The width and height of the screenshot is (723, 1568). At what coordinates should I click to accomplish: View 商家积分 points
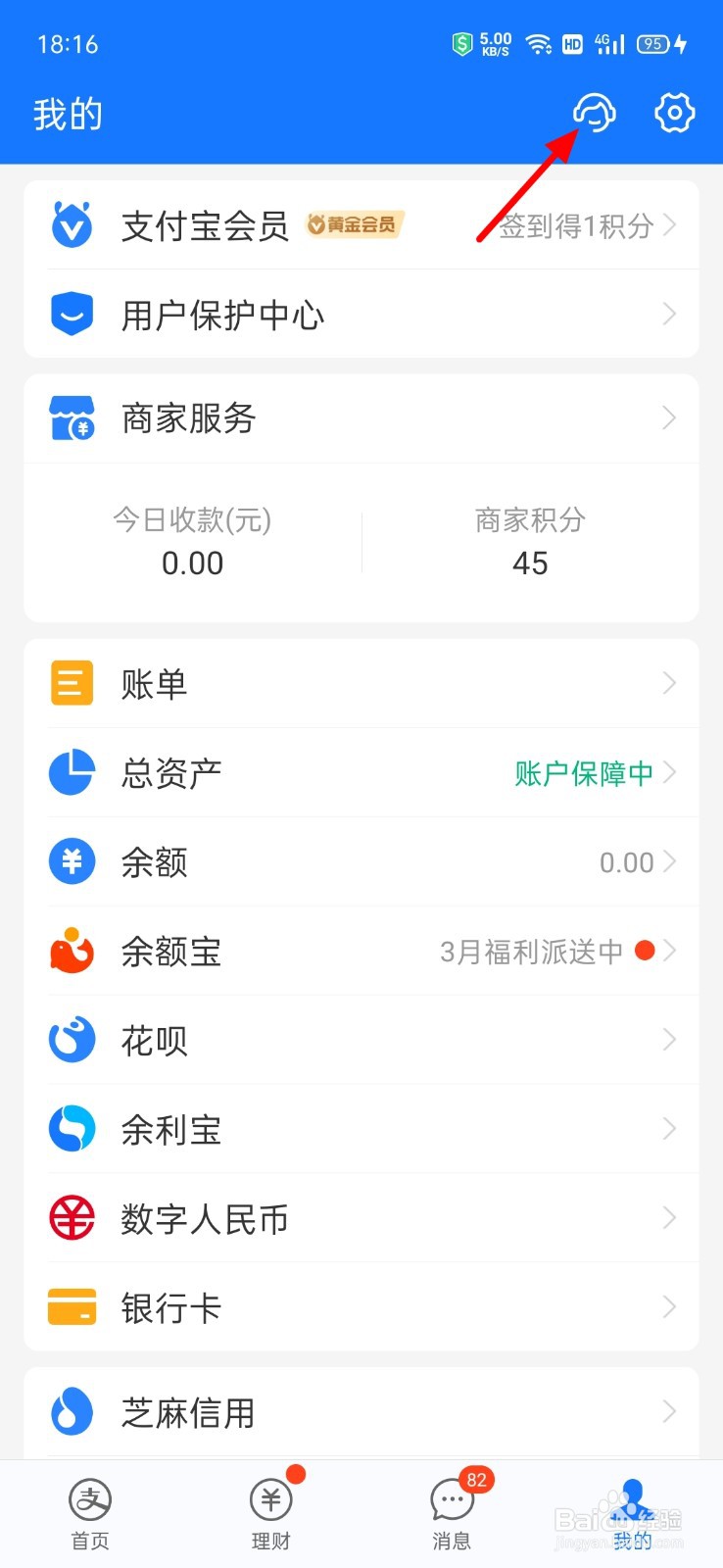(530, 542)
